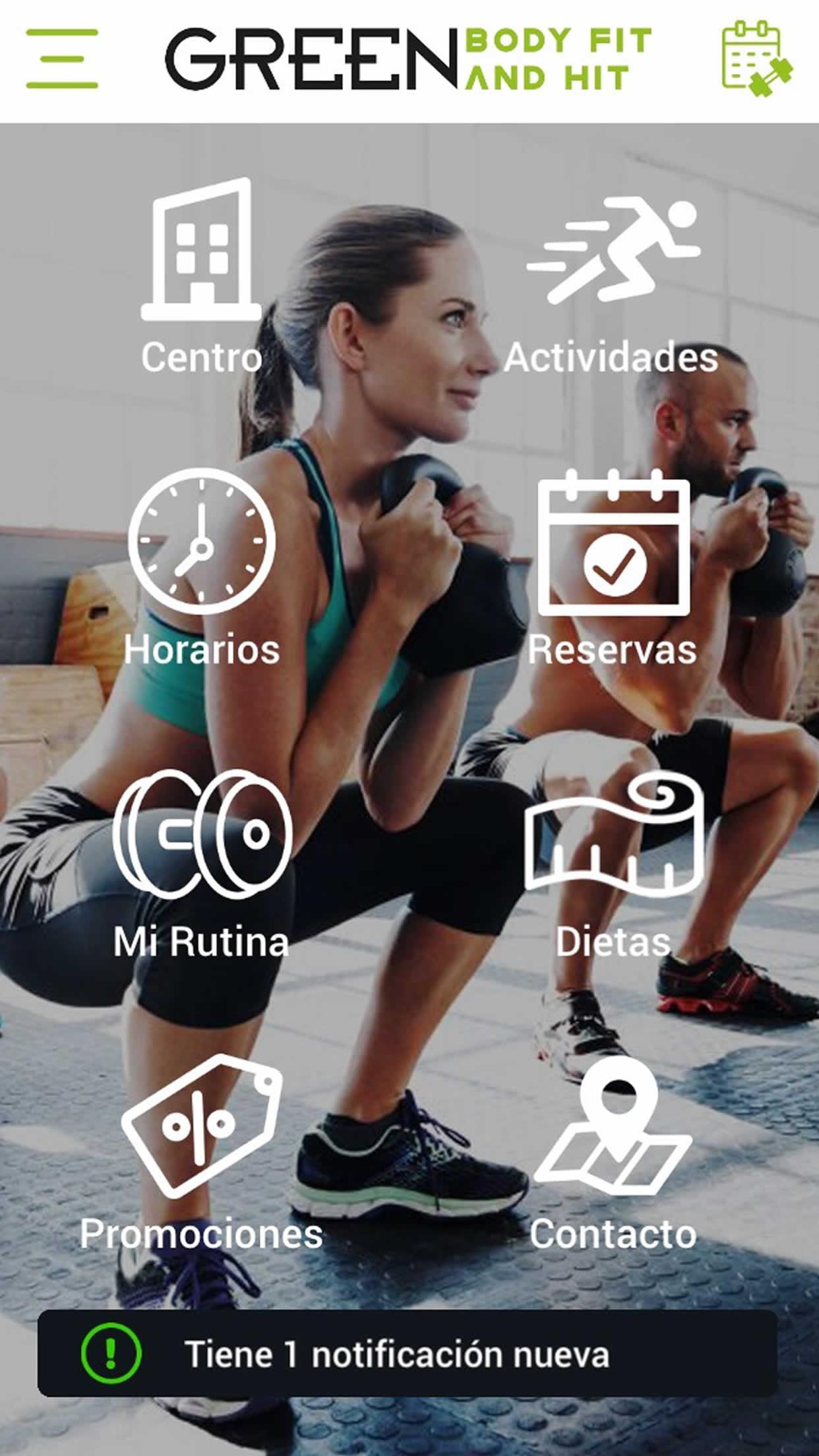Image resolution: width=819 pixels, height=1456 pixels.
Task: Open the Centro section
Action: click(x=202, y=277)
